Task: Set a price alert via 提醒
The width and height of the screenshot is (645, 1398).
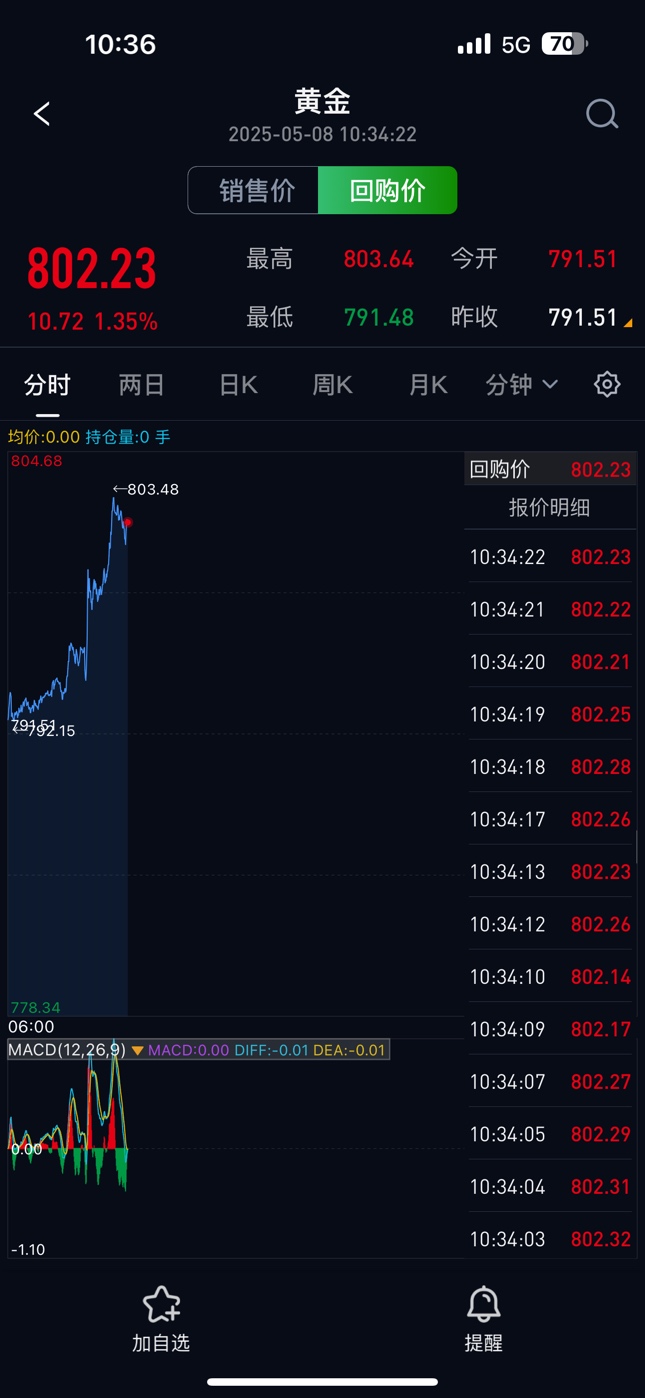Action: (483, 1319)
